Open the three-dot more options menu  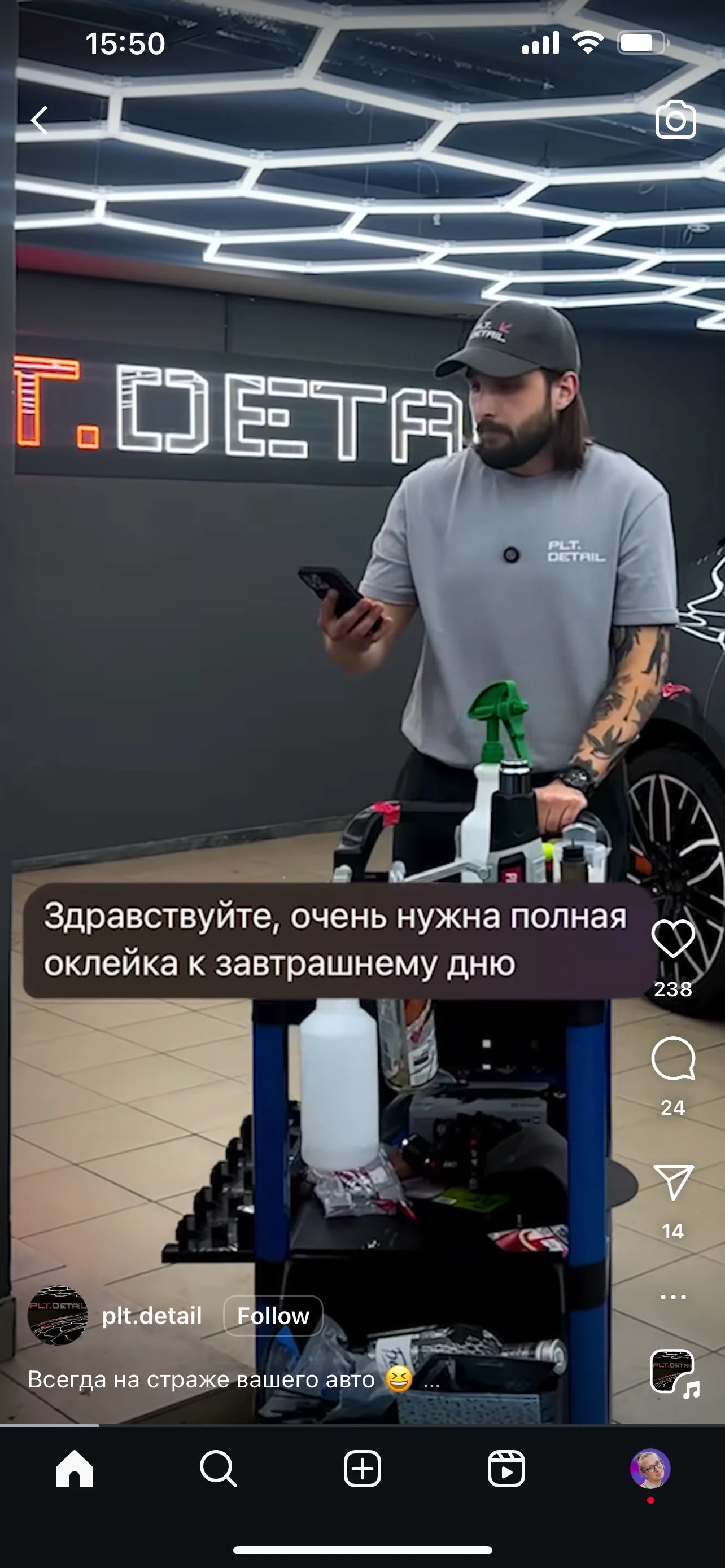[x=672, y=1297]
